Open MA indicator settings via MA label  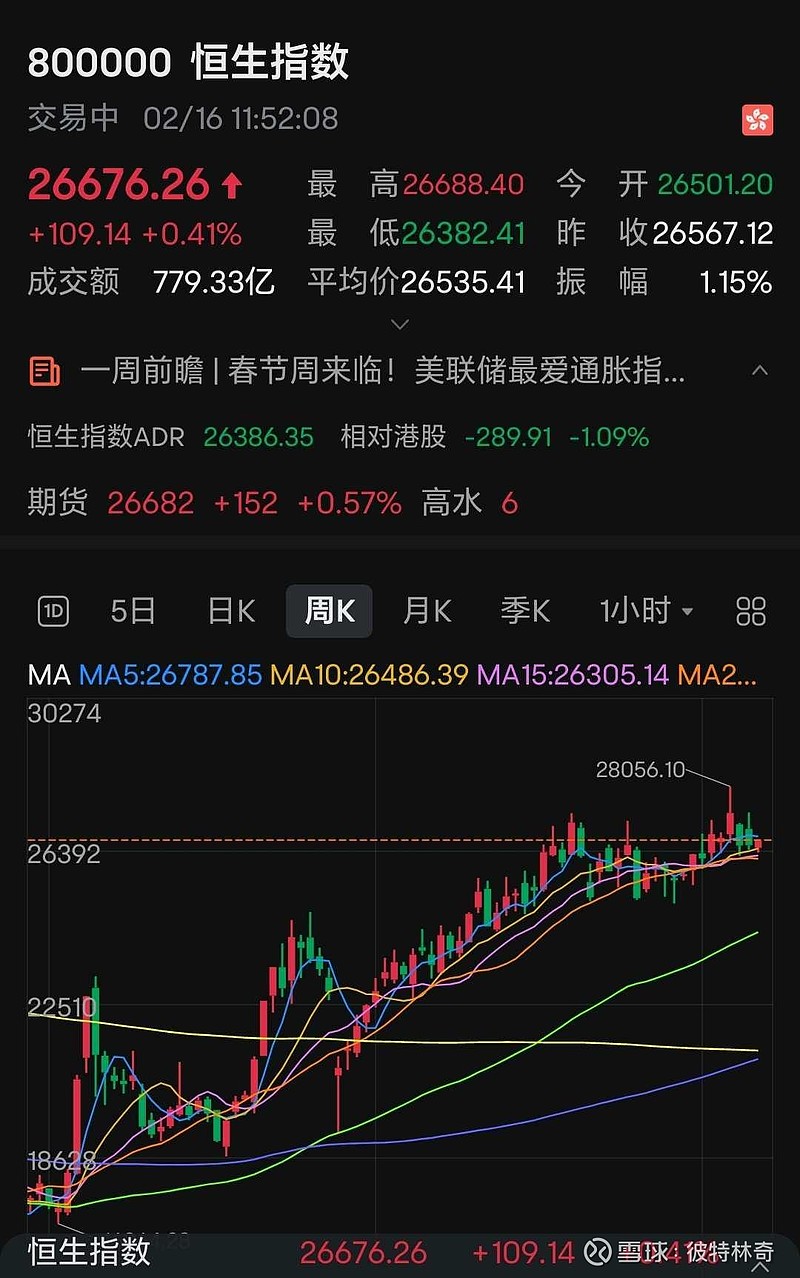(x=47, y=675)
